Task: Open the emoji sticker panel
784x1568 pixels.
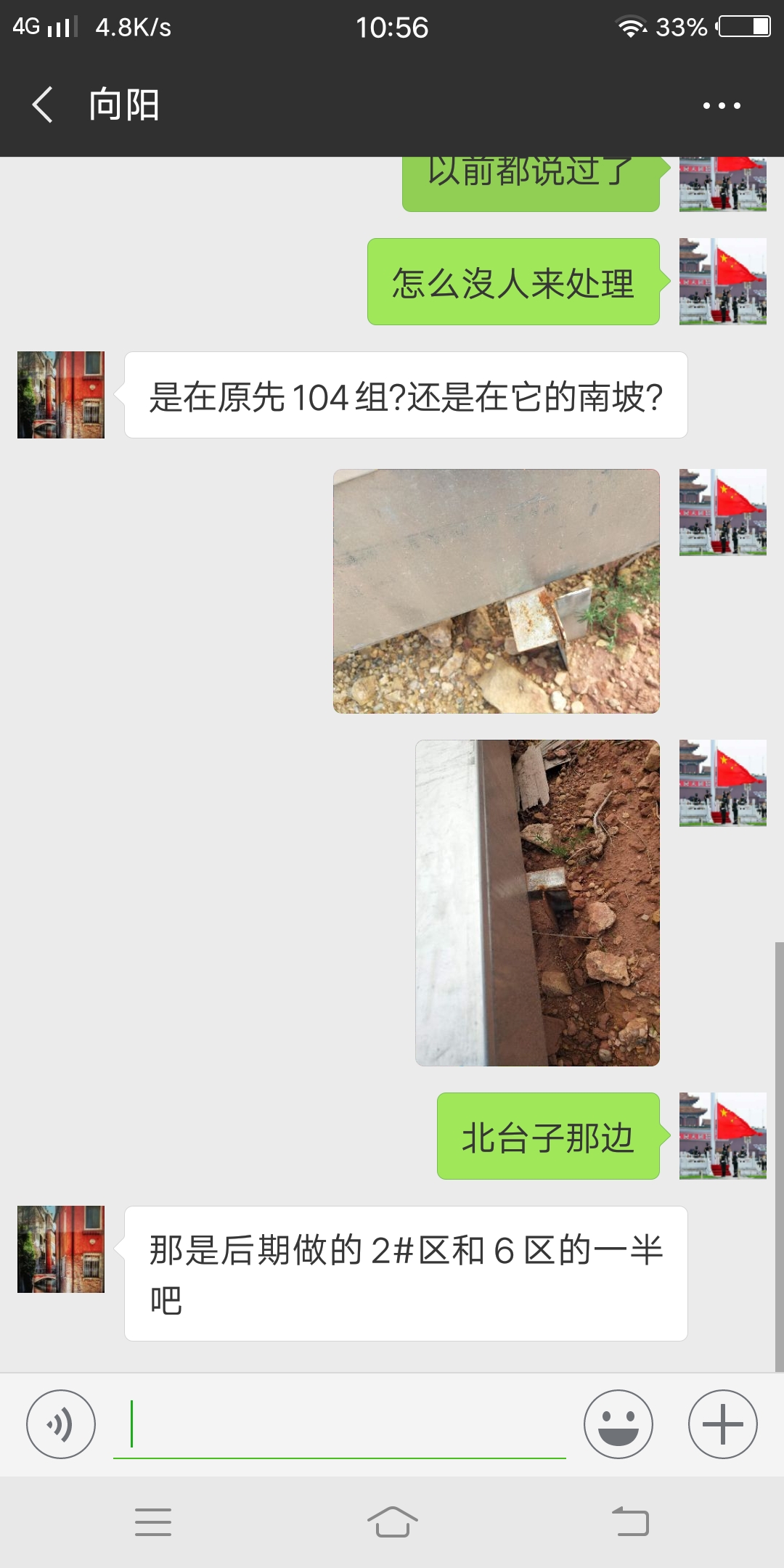Action: point(618,1424)
